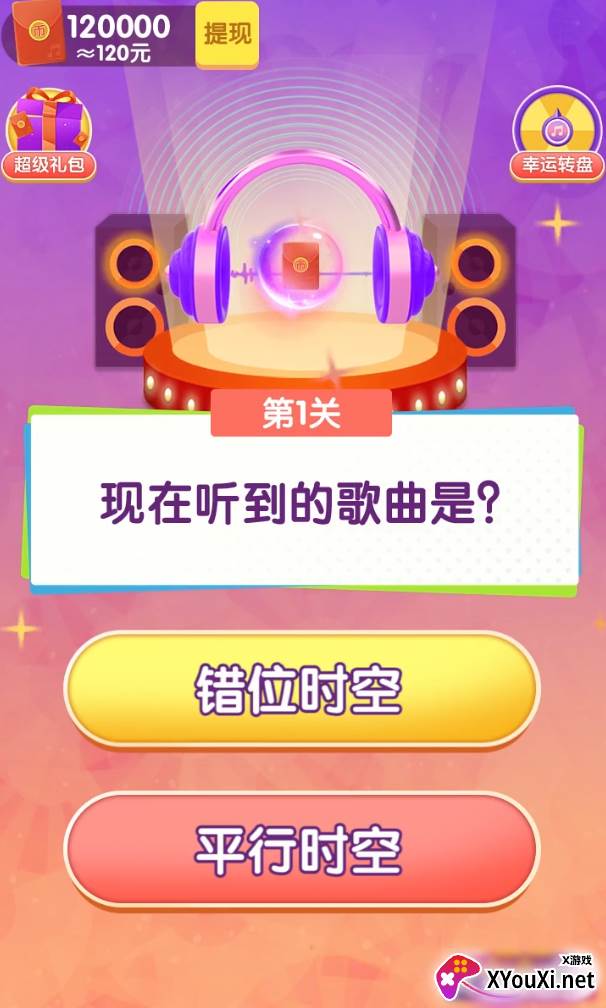Select the answer 平行时空

pos(301,850)
